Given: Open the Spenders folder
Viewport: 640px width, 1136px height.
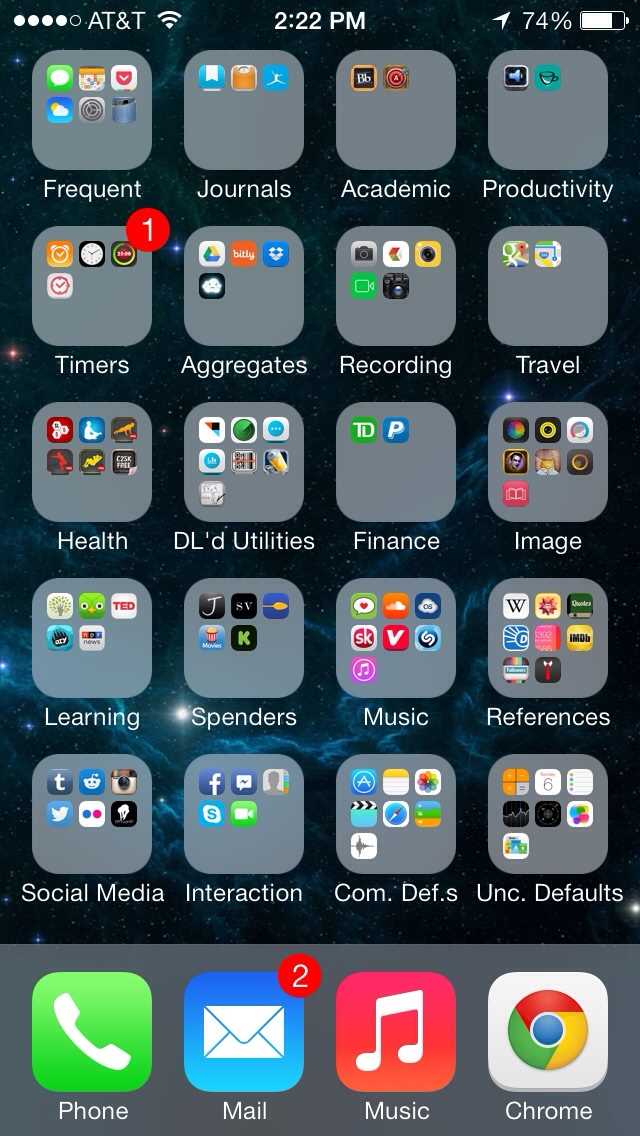Looking at the screenshot, I should (x=244, y=638).
